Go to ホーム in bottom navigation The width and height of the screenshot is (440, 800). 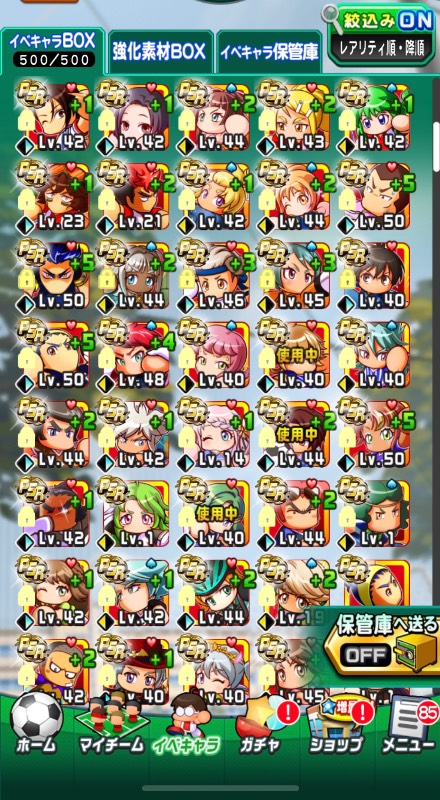(36, 722)
